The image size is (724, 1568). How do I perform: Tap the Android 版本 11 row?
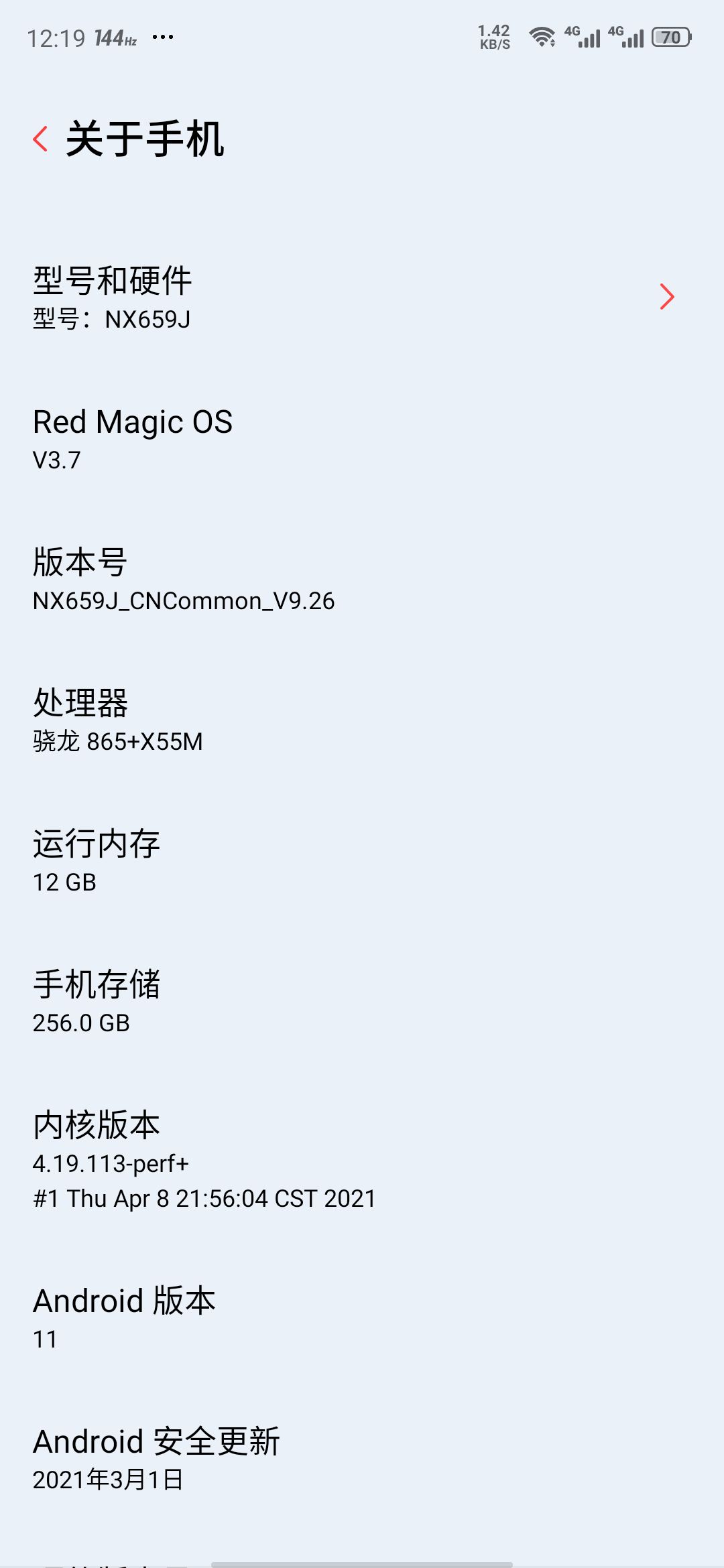[362, 1318]
